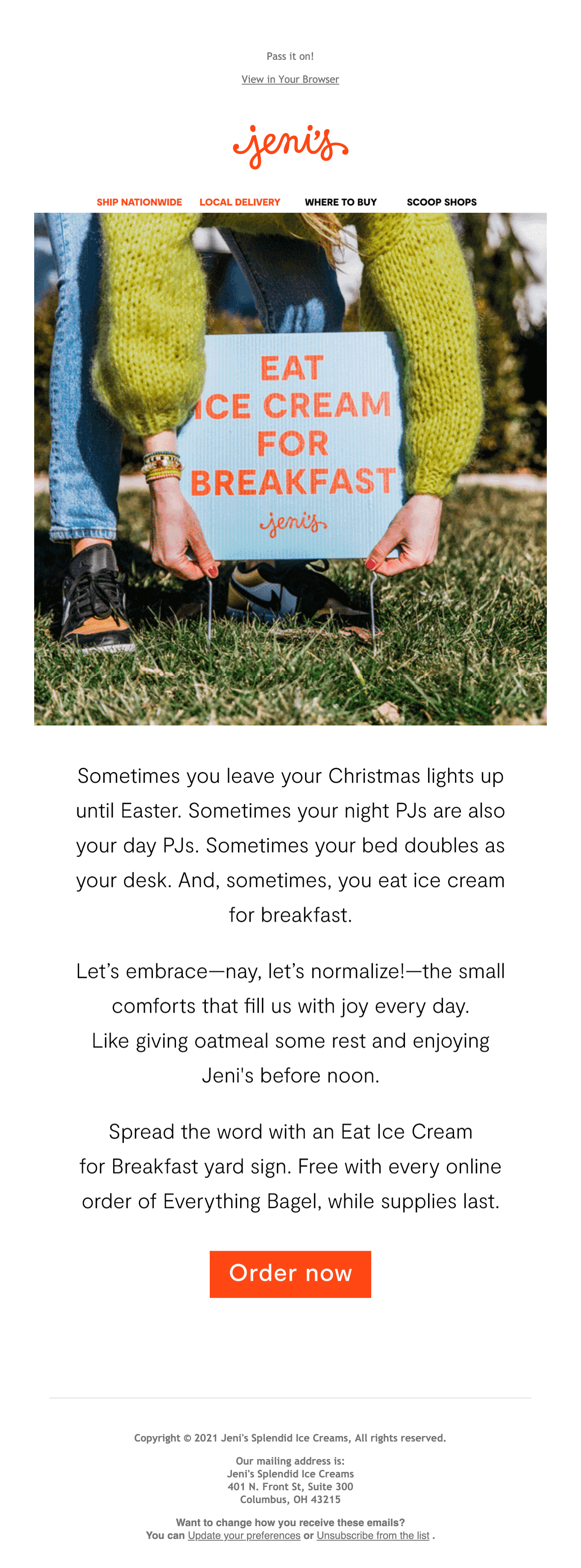Screen dimensions: 581x1568
Task: Go to Local Delivery
Action: 240,202
